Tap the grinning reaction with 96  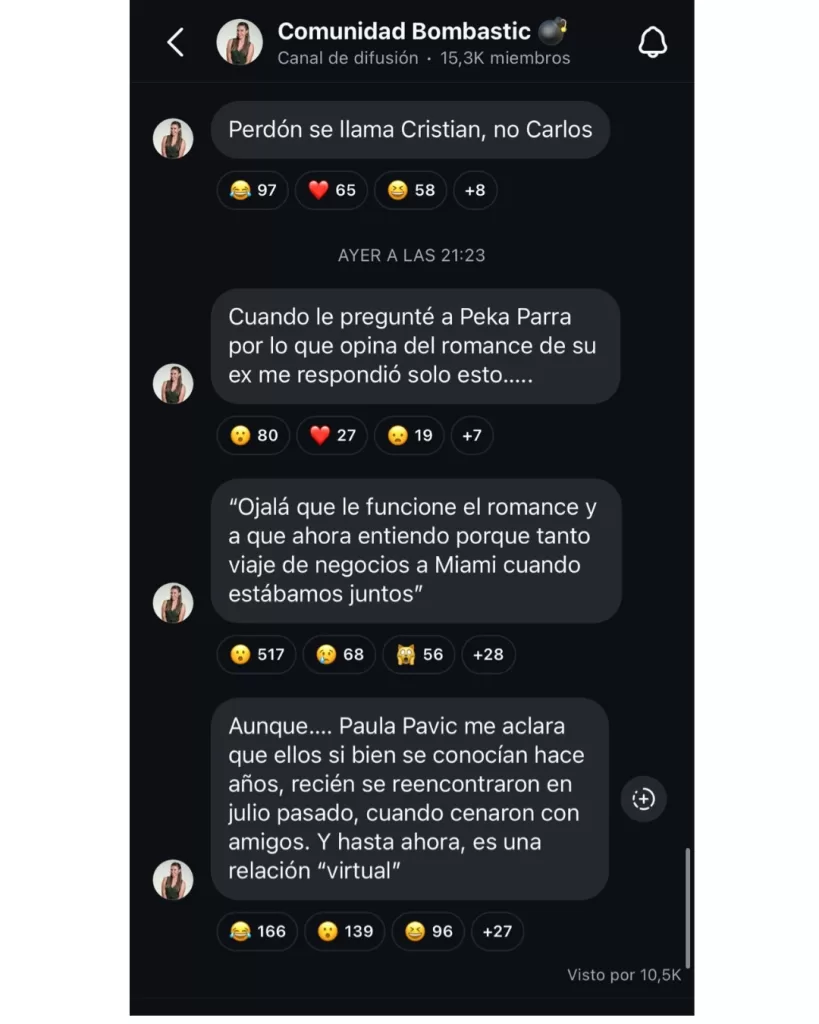(428, 931)
